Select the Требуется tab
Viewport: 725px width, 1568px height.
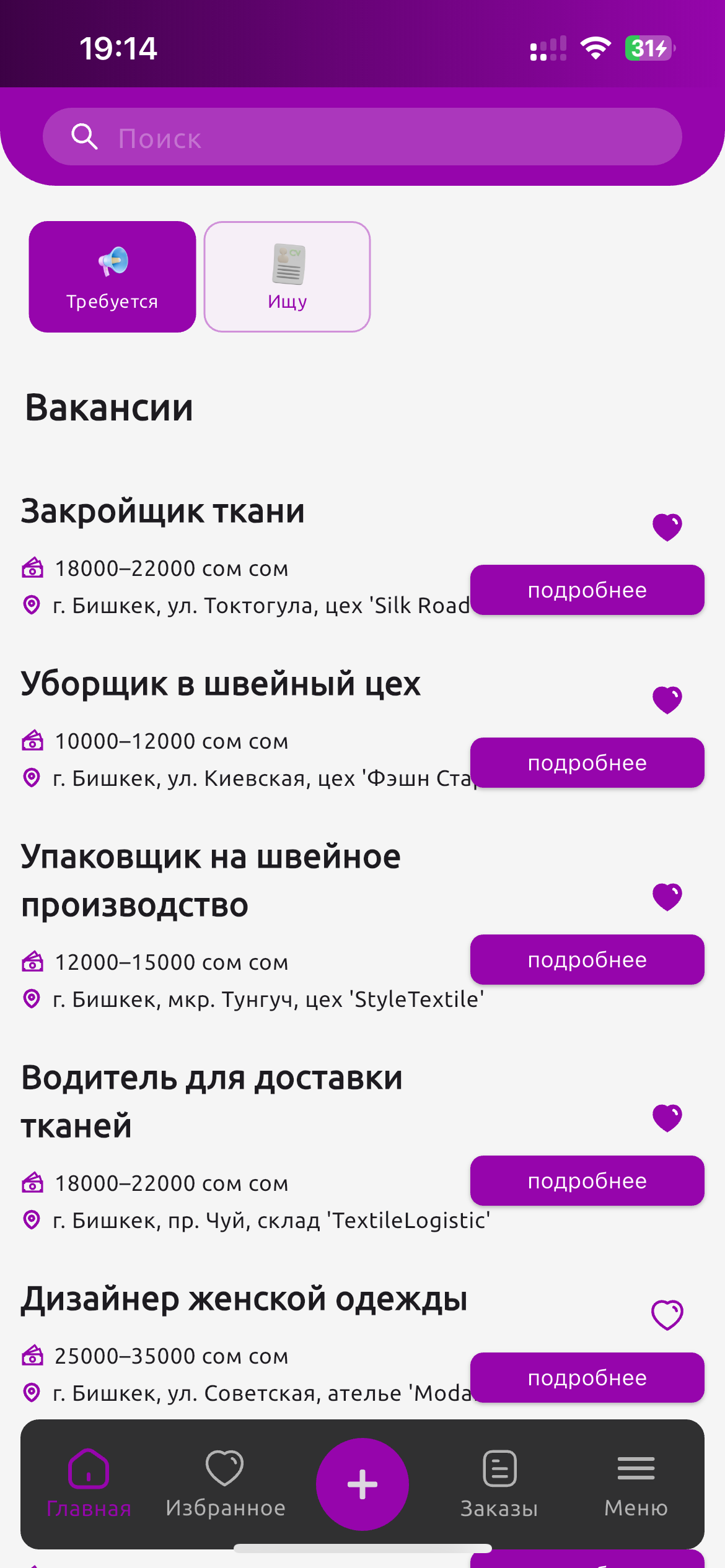coord(112,276)
